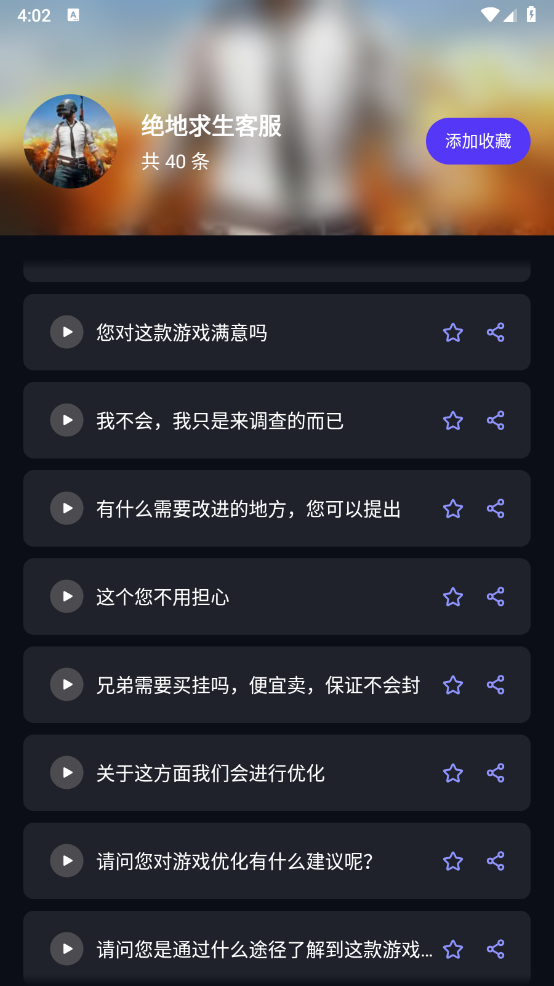Play 请问您是通过什么途径了解到这款游戏
The width and height of the screenshot is (554, 986).
click(67, 948)
